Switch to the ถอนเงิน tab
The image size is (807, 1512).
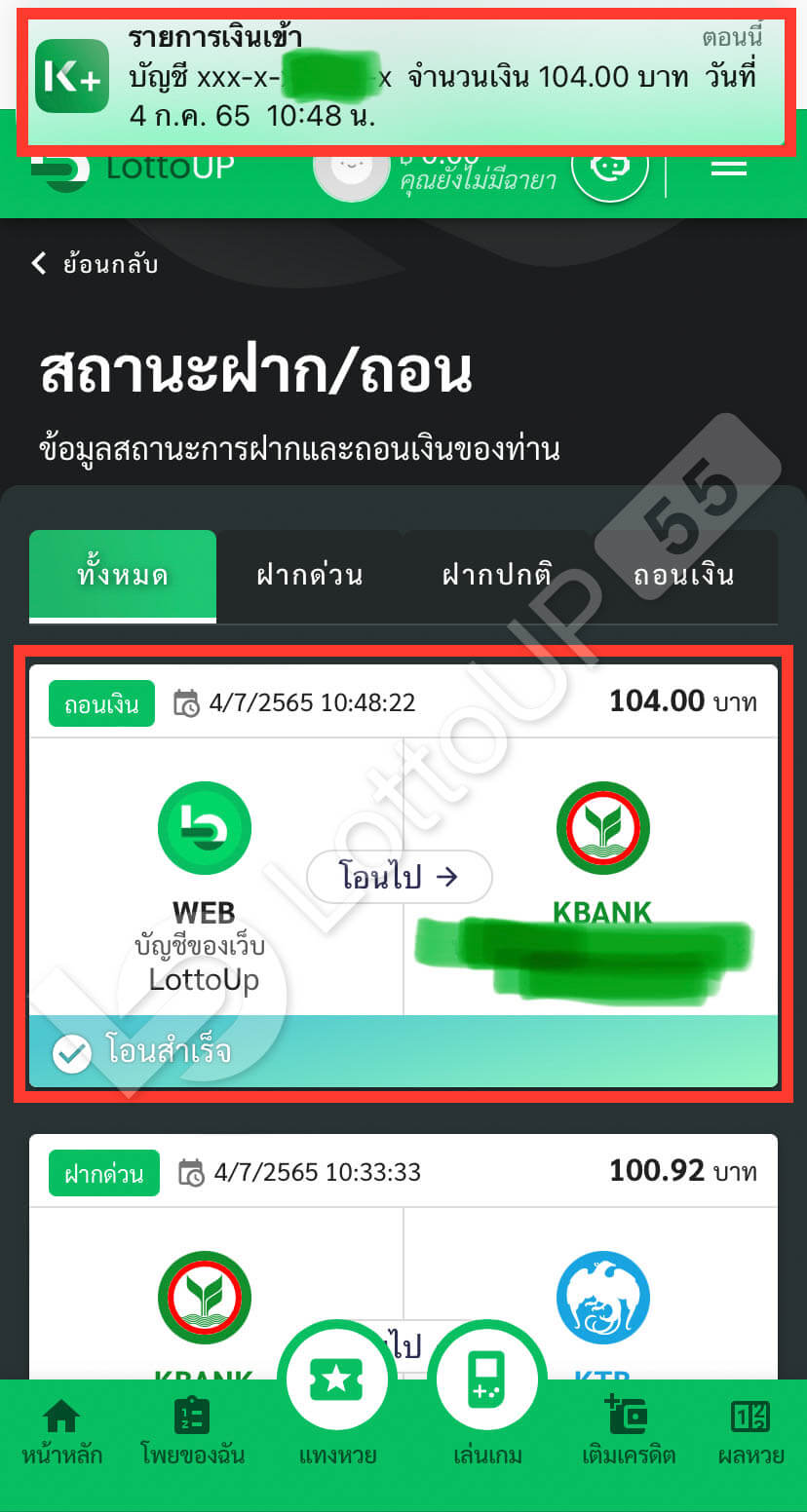(684, 575)
